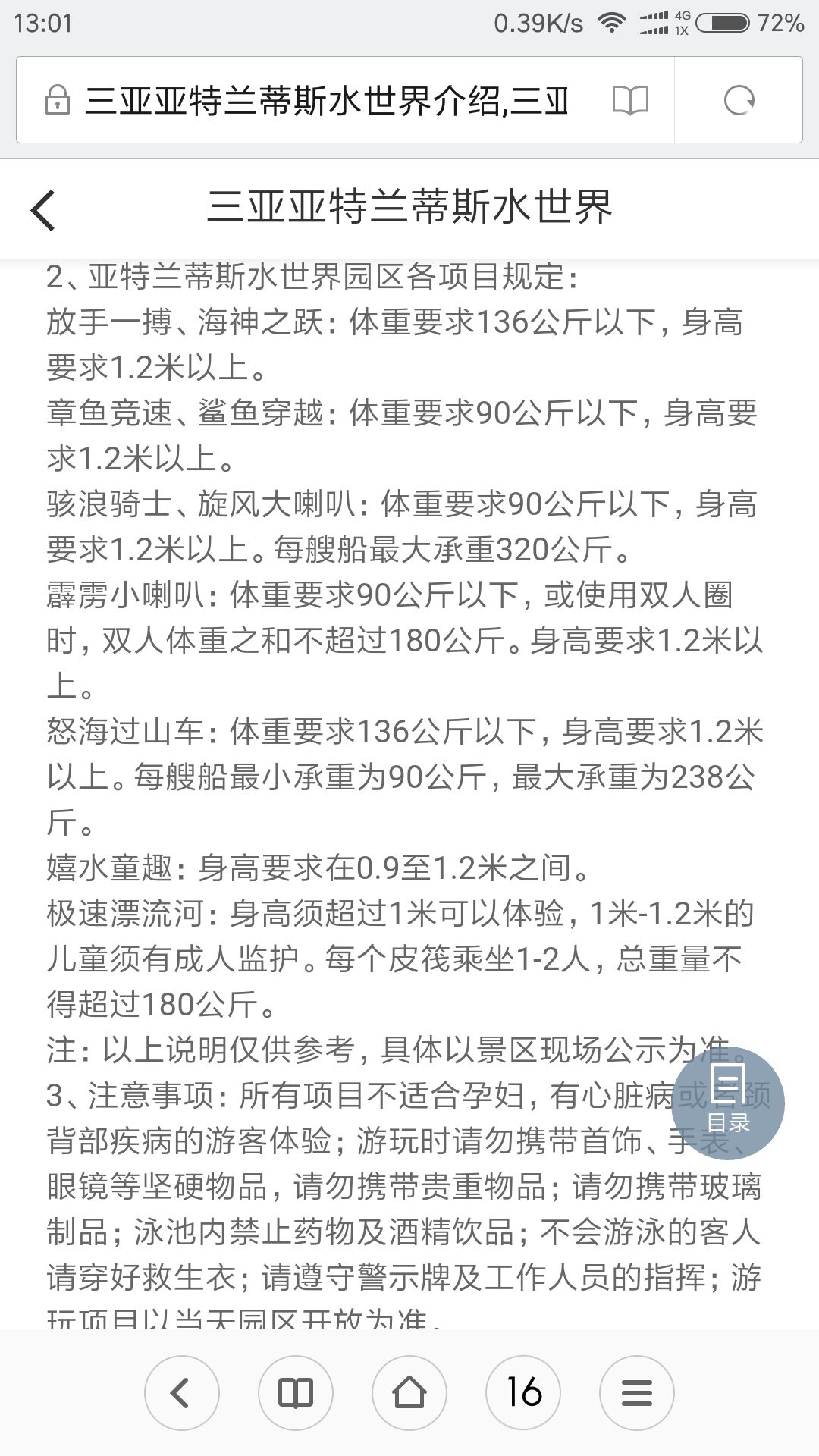Open bookmarks from the bottom toolbar
The image size is (819, 1456).
pyautogui.click(x=296, y=1393)
